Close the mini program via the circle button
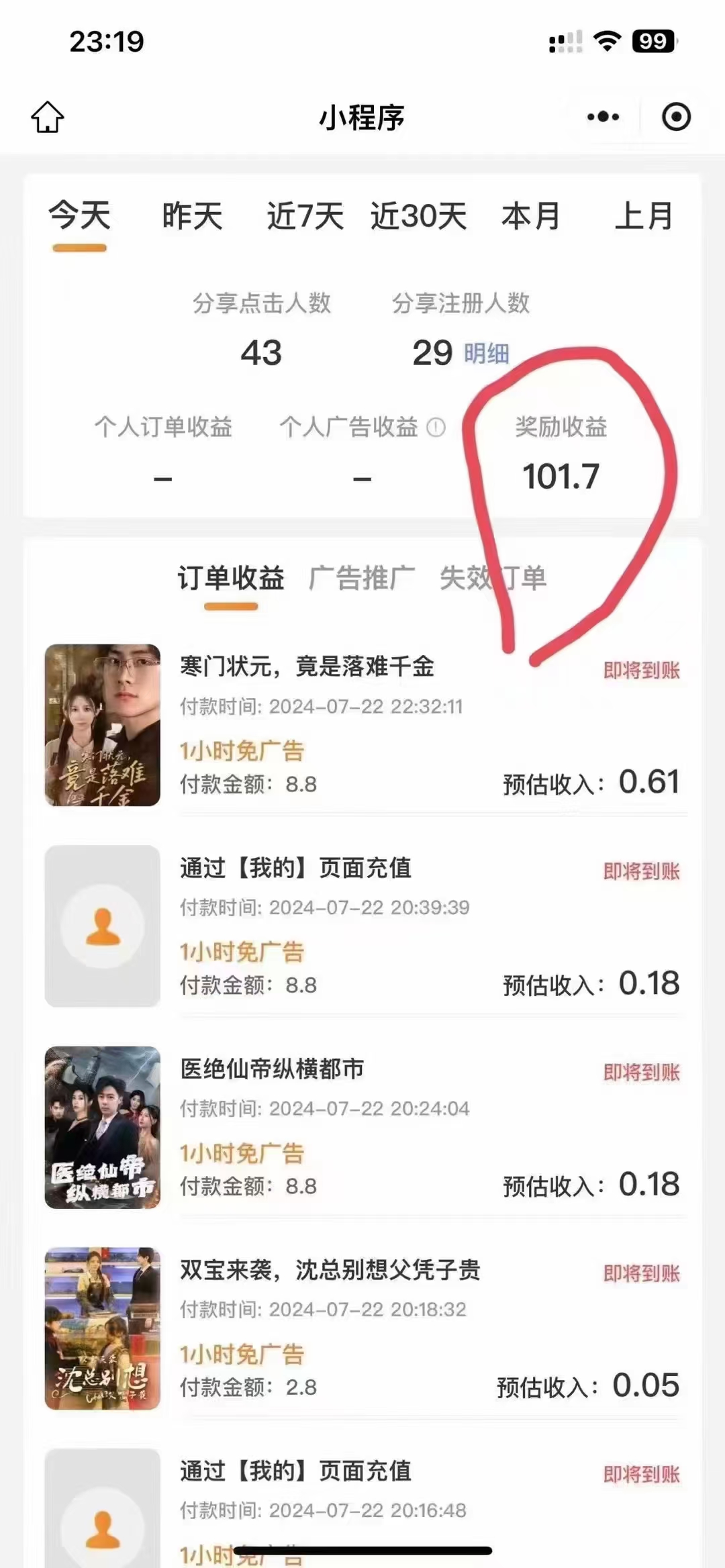 pos(676,117)
